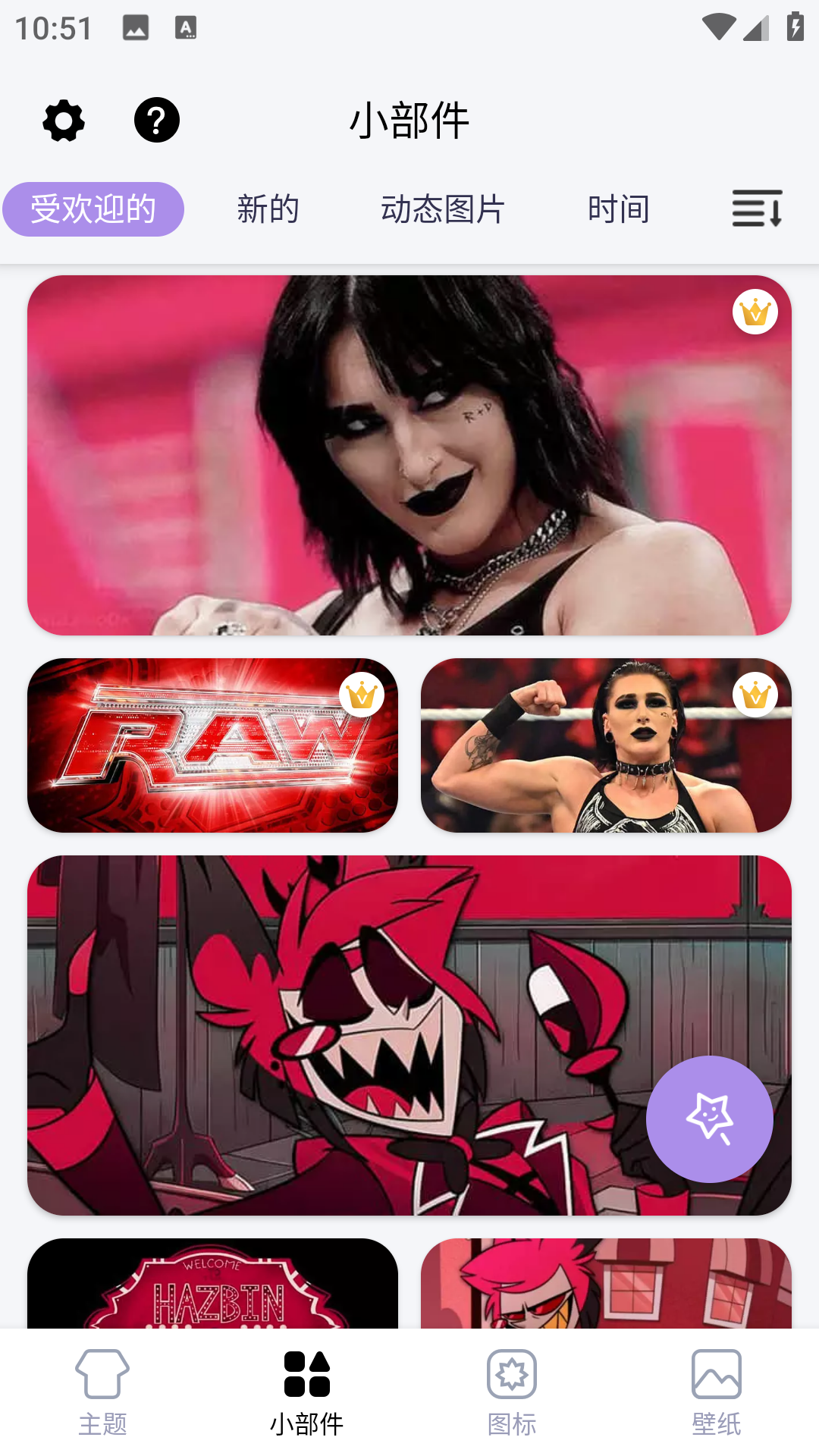Viewport: 819px width, 1456px height.
Task: Tap the purple star wand floating button
Action: (710, 1119)
